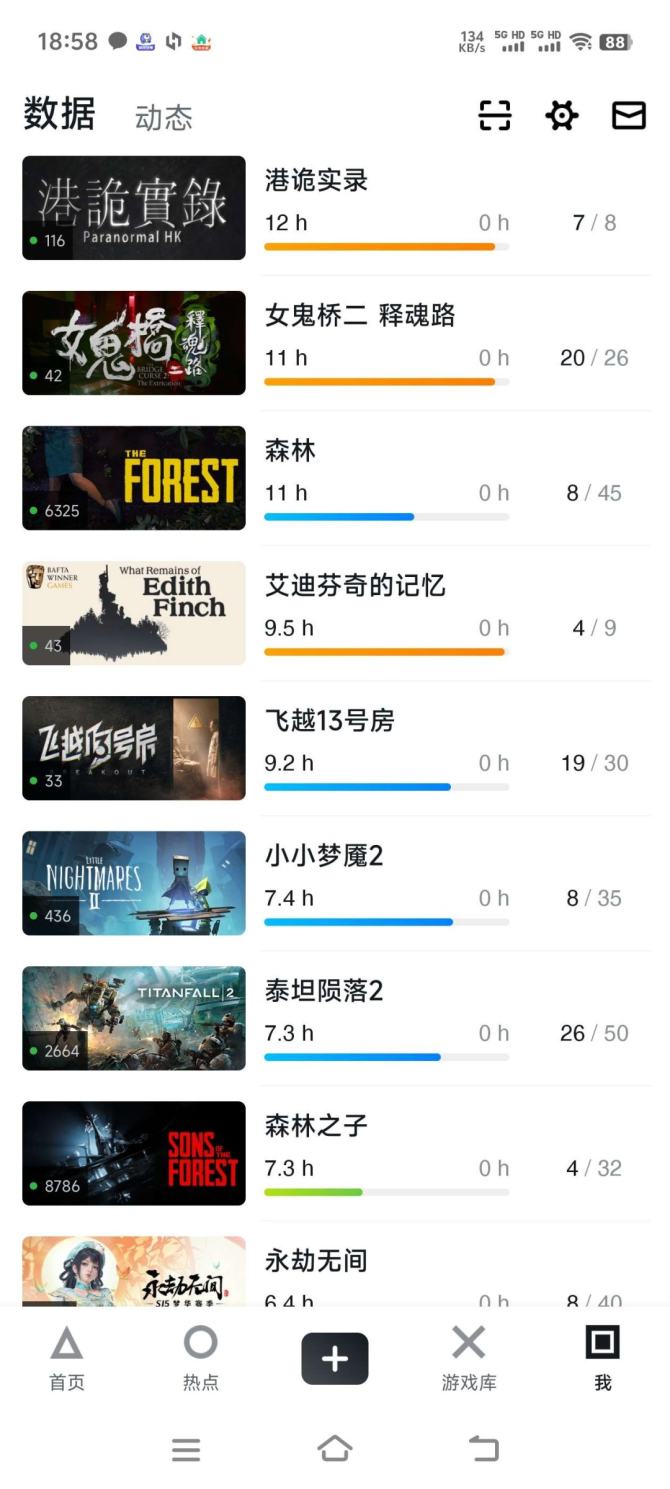Open the 游戏库 tab
Image resolution: width=670 pixels, height=1489 pixels.
click(469, 1358)
